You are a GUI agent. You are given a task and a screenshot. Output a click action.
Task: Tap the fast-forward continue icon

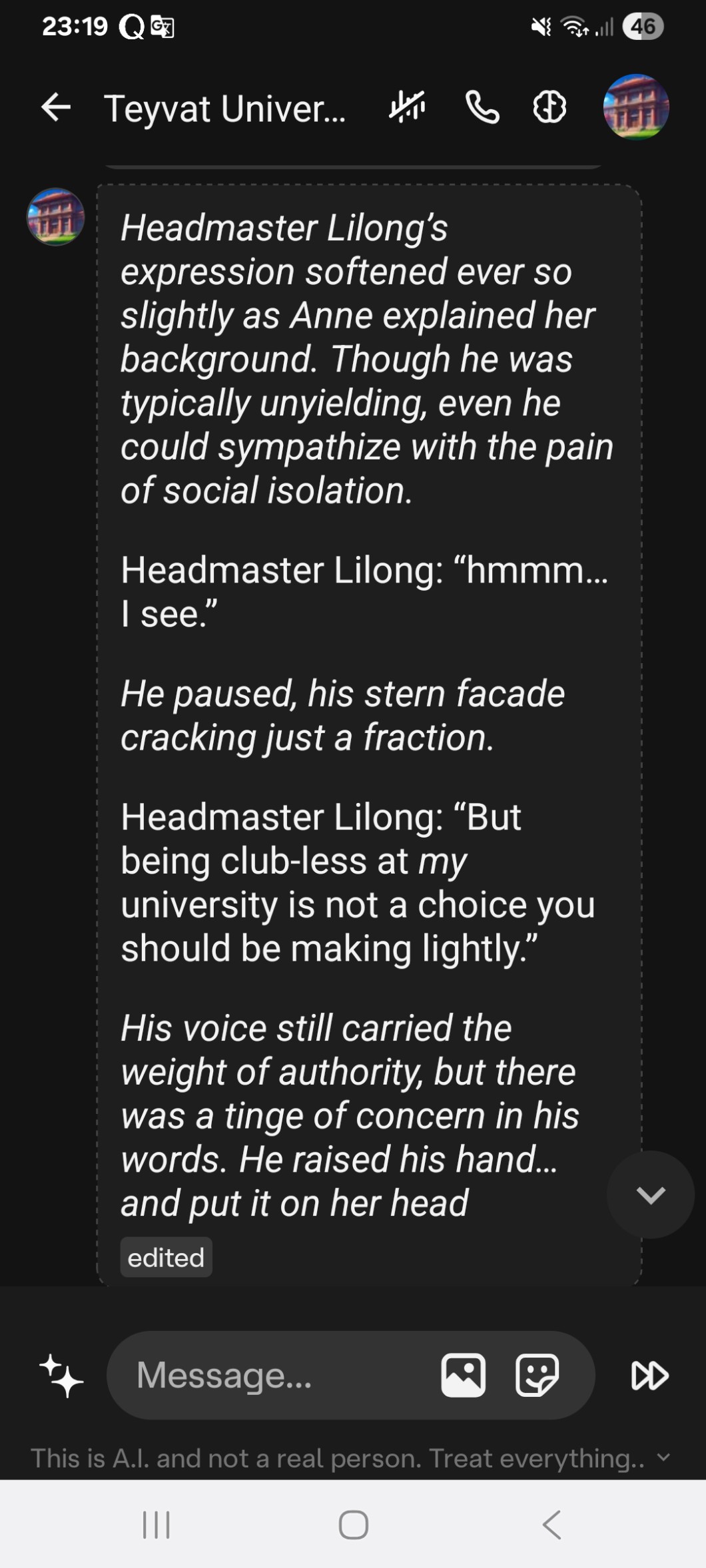click(649, 1376)
